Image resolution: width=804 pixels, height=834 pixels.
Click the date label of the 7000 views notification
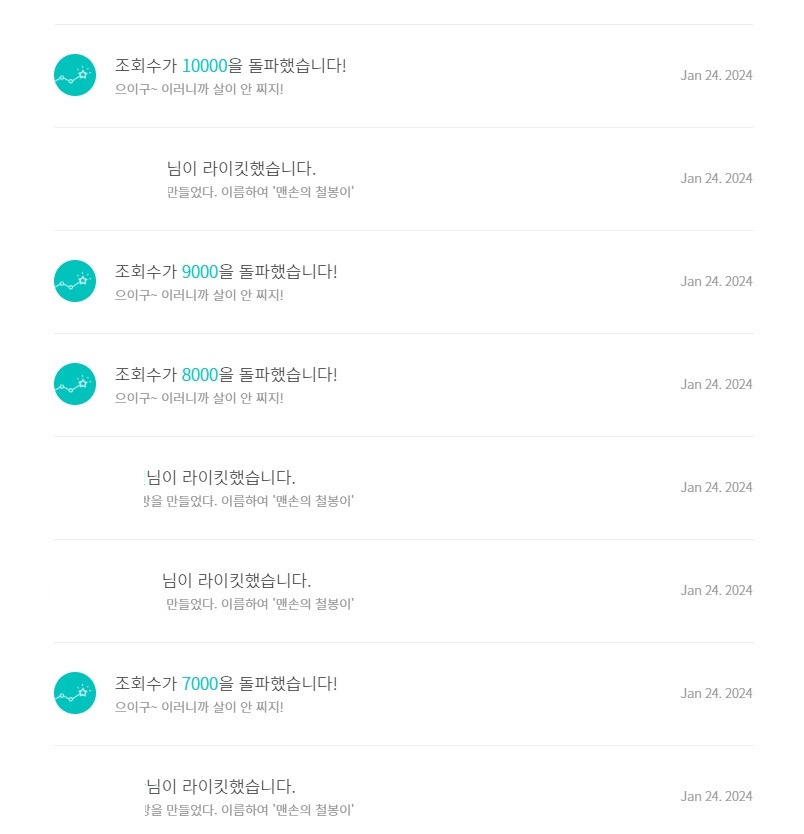716,692
